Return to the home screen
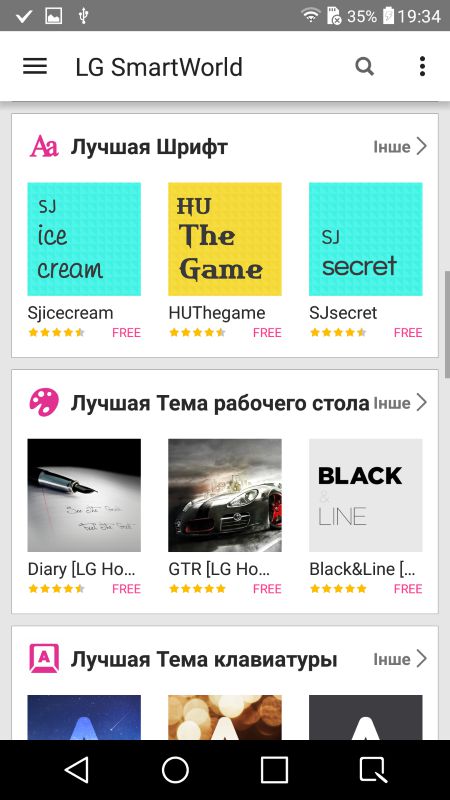Image resolution: width=450 pixels, height=800 pixels. tap(176, 769)
